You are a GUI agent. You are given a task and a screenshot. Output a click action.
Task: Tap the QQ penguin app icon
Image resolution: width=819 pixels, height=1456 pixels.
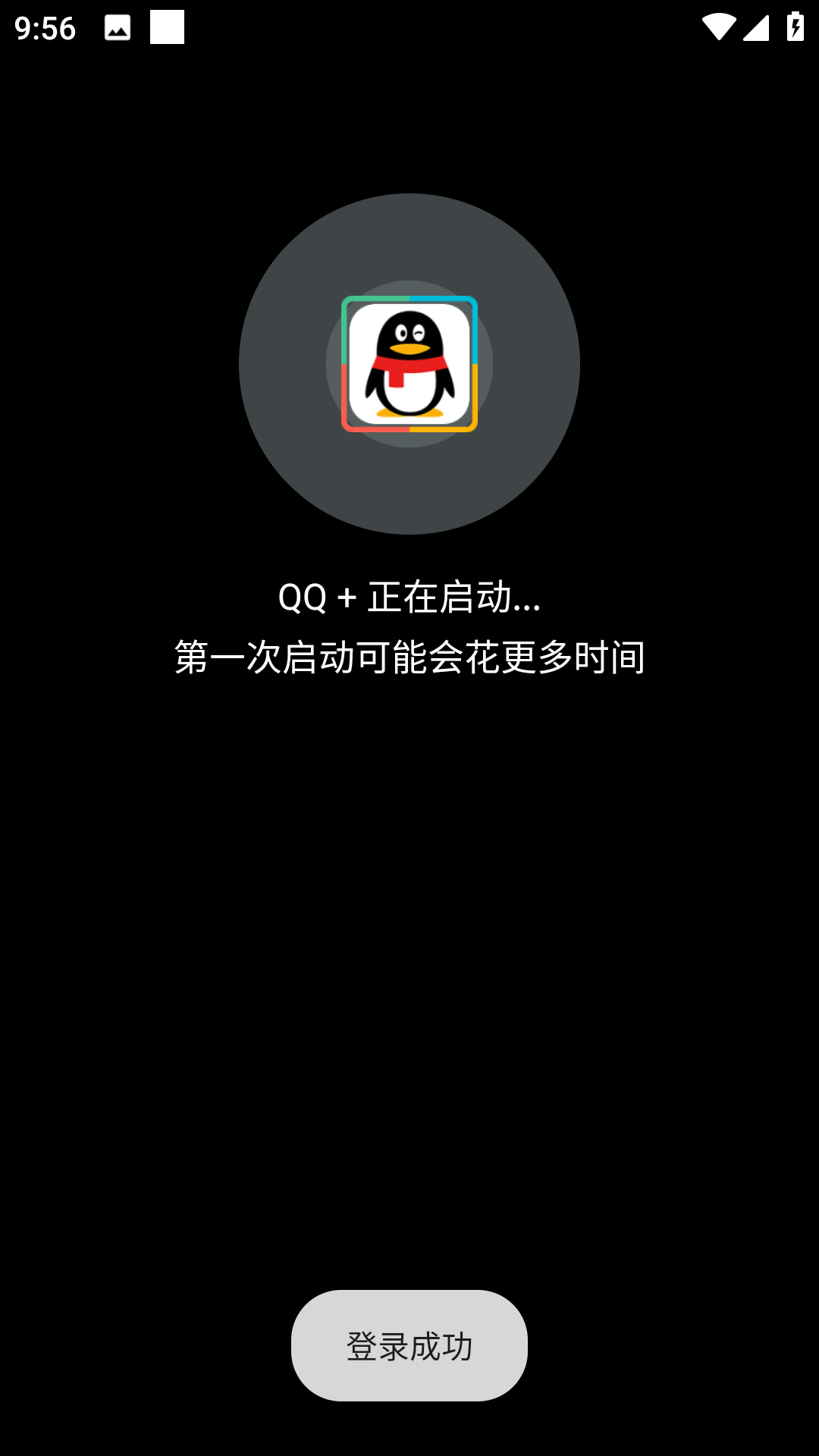point(409,364)
